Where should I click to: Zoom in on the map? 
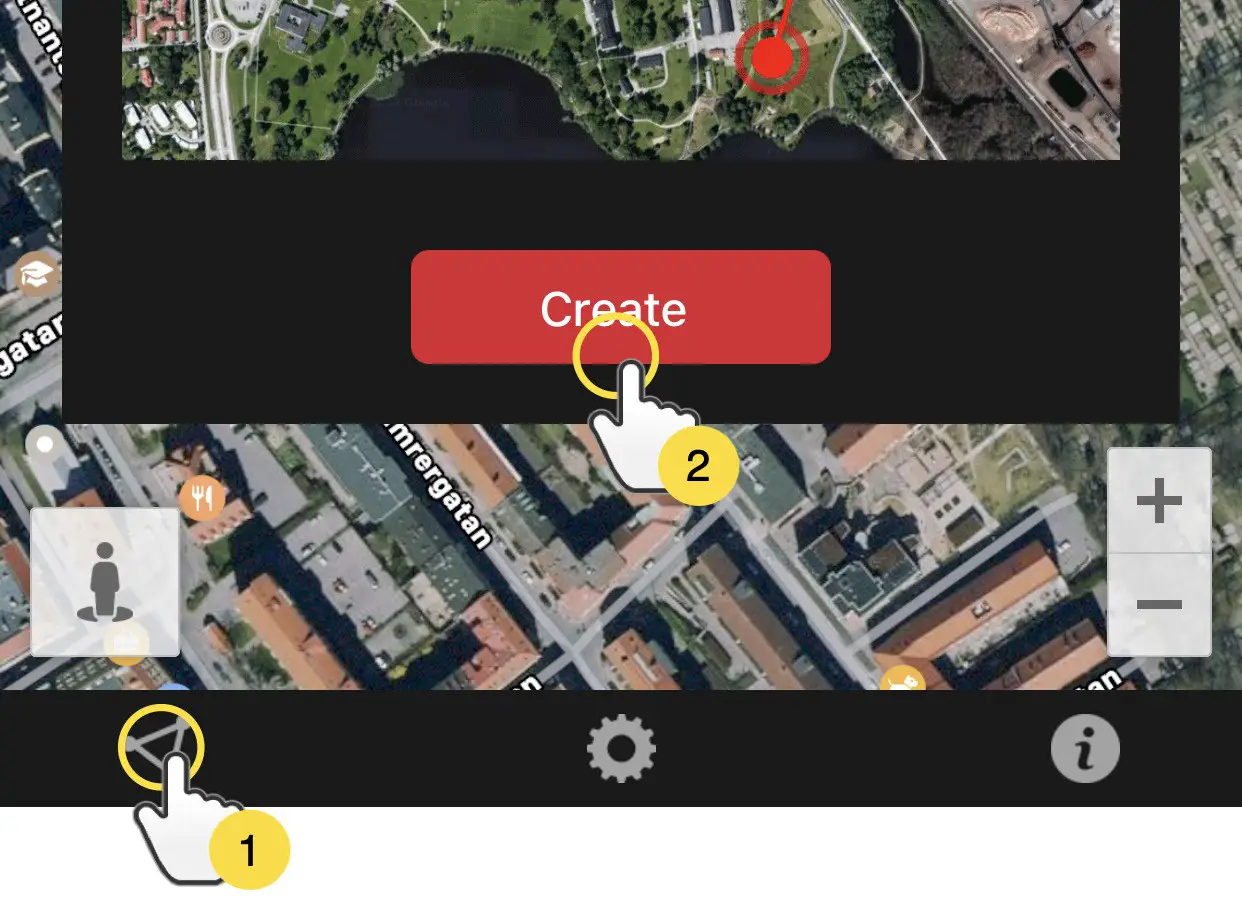(1159, 501)
